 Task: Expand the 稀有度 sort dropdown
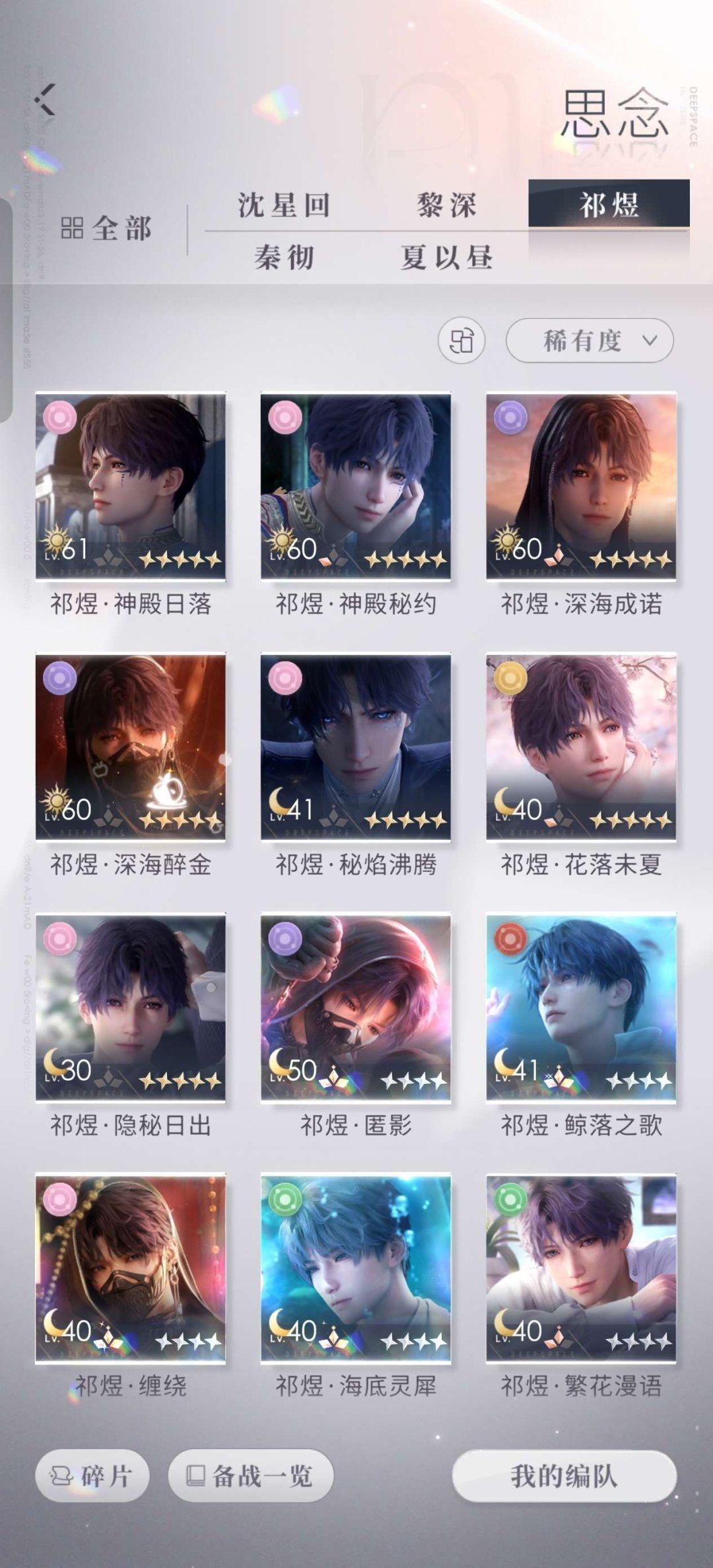(589, 341)
